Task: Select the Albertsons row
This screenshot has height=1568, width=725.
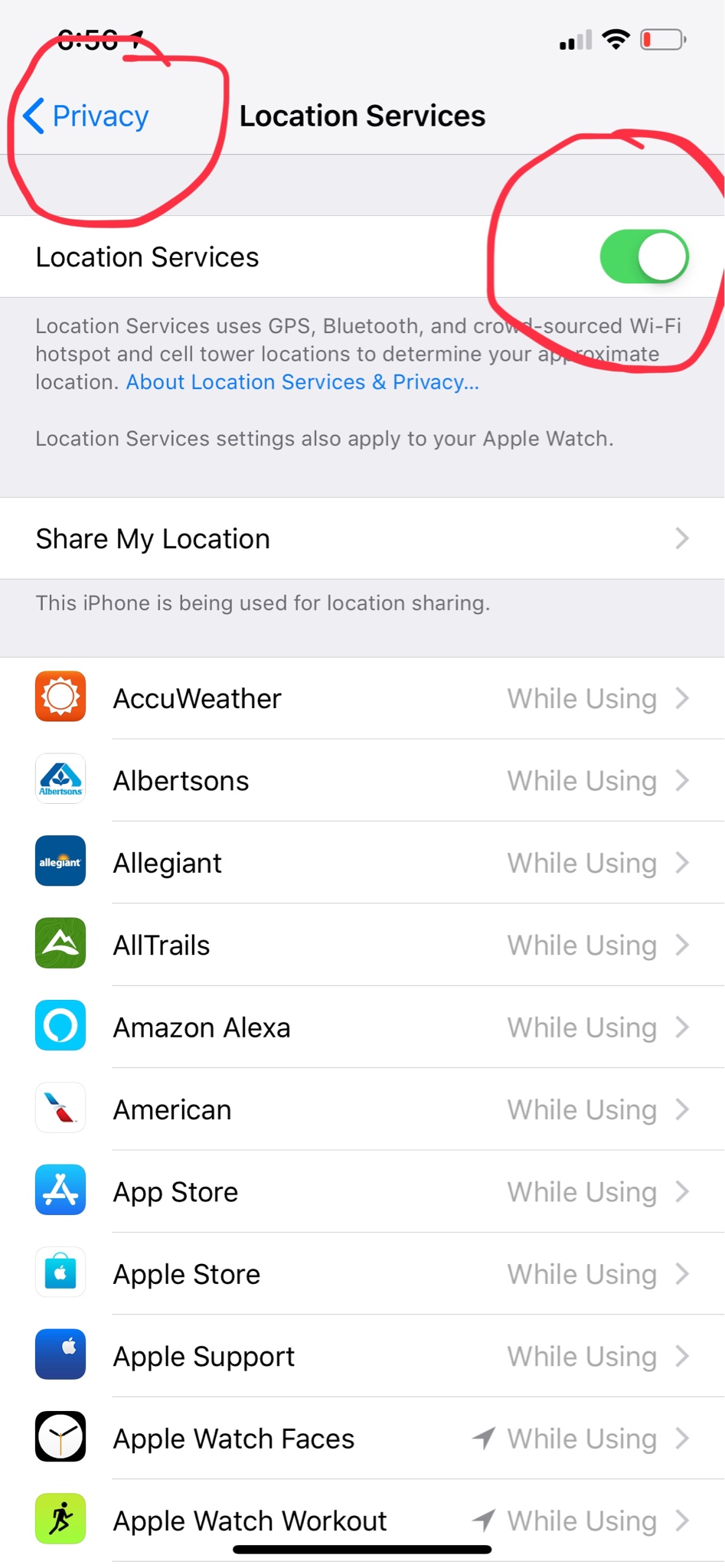Action: [x=362, y=781]
